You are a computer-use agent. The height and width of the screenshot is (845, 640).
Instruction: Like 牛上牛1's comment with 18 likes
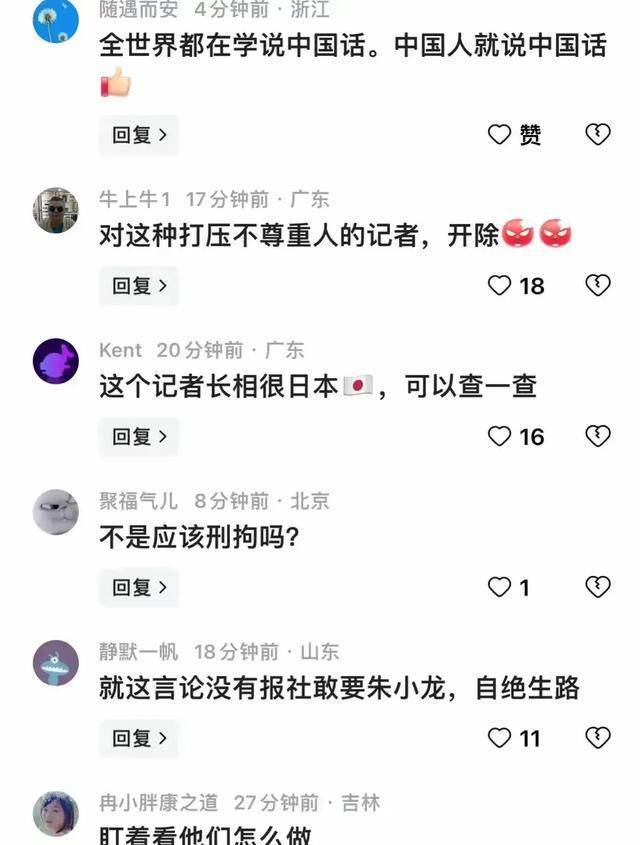point(500,286)
